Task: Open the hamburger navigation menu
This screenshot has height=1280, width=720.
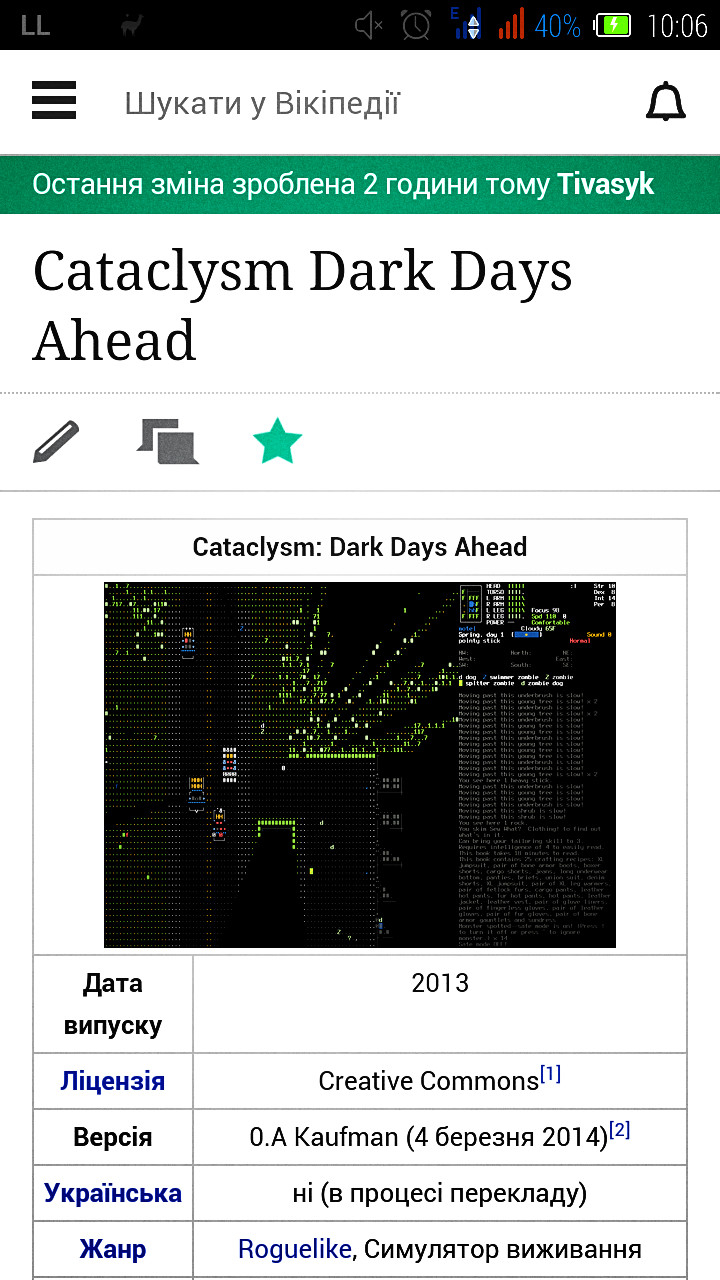Action: [x=54, y=102]
